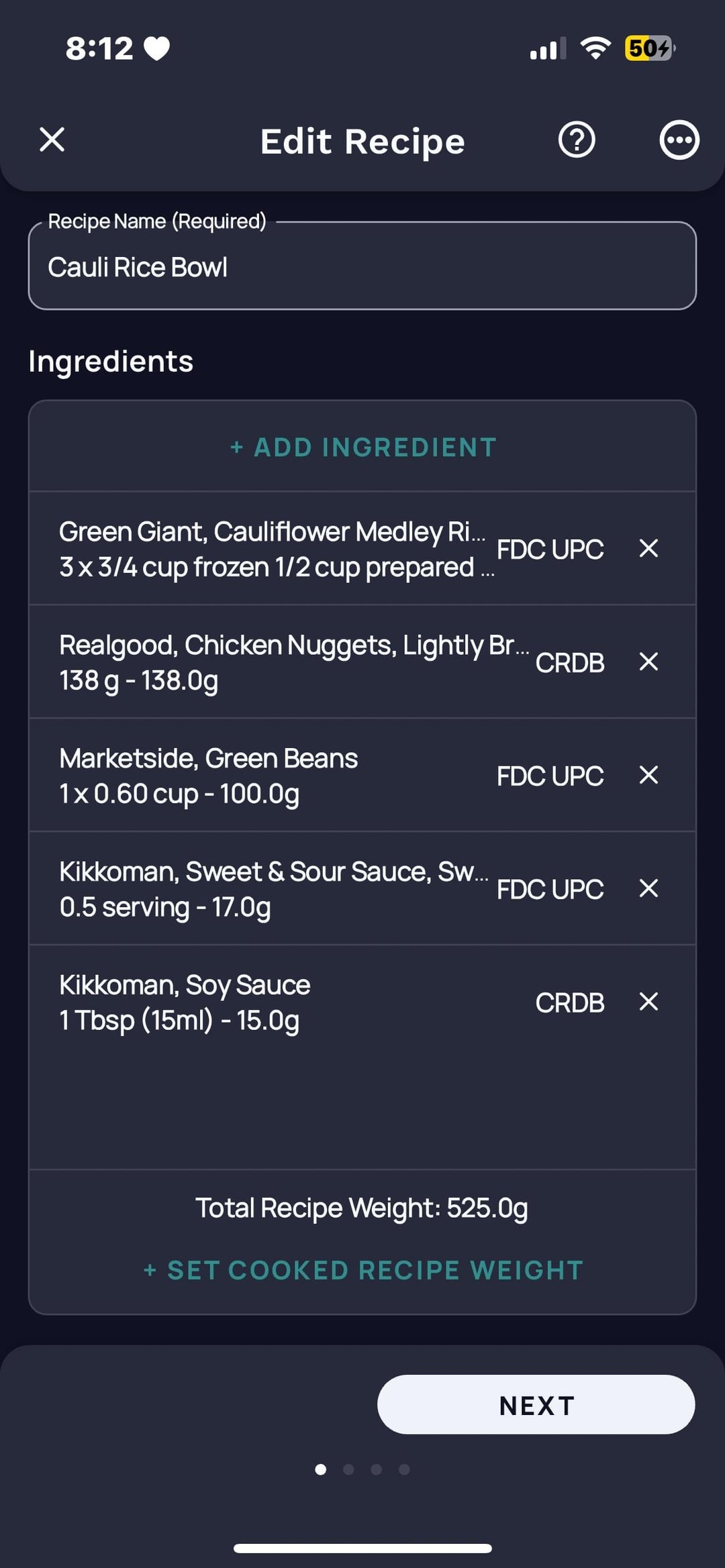Set cooked recipe weight
Image resolution: width=725 pixels, height=1568 pixels.
[362, 1270]
